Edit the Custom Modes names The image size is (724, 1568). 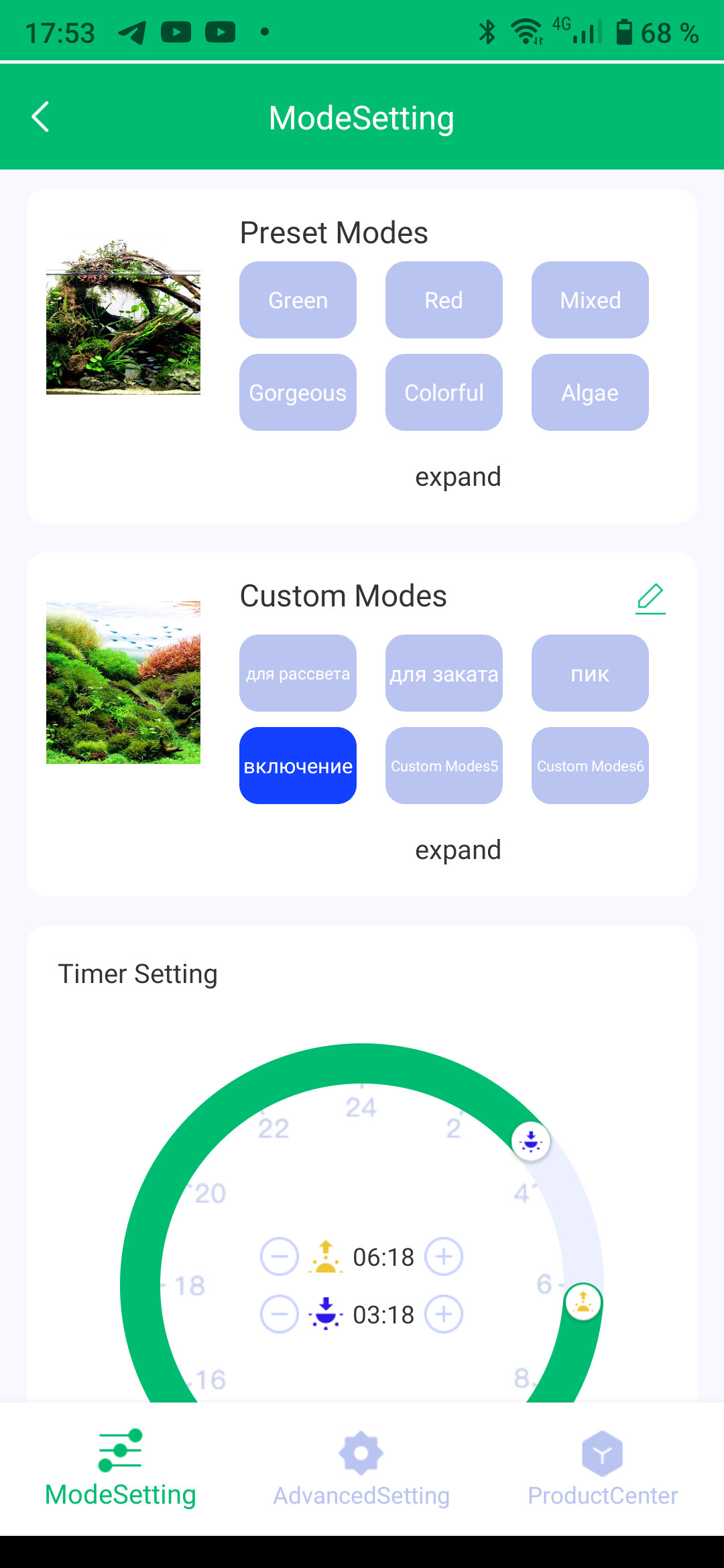650,598
